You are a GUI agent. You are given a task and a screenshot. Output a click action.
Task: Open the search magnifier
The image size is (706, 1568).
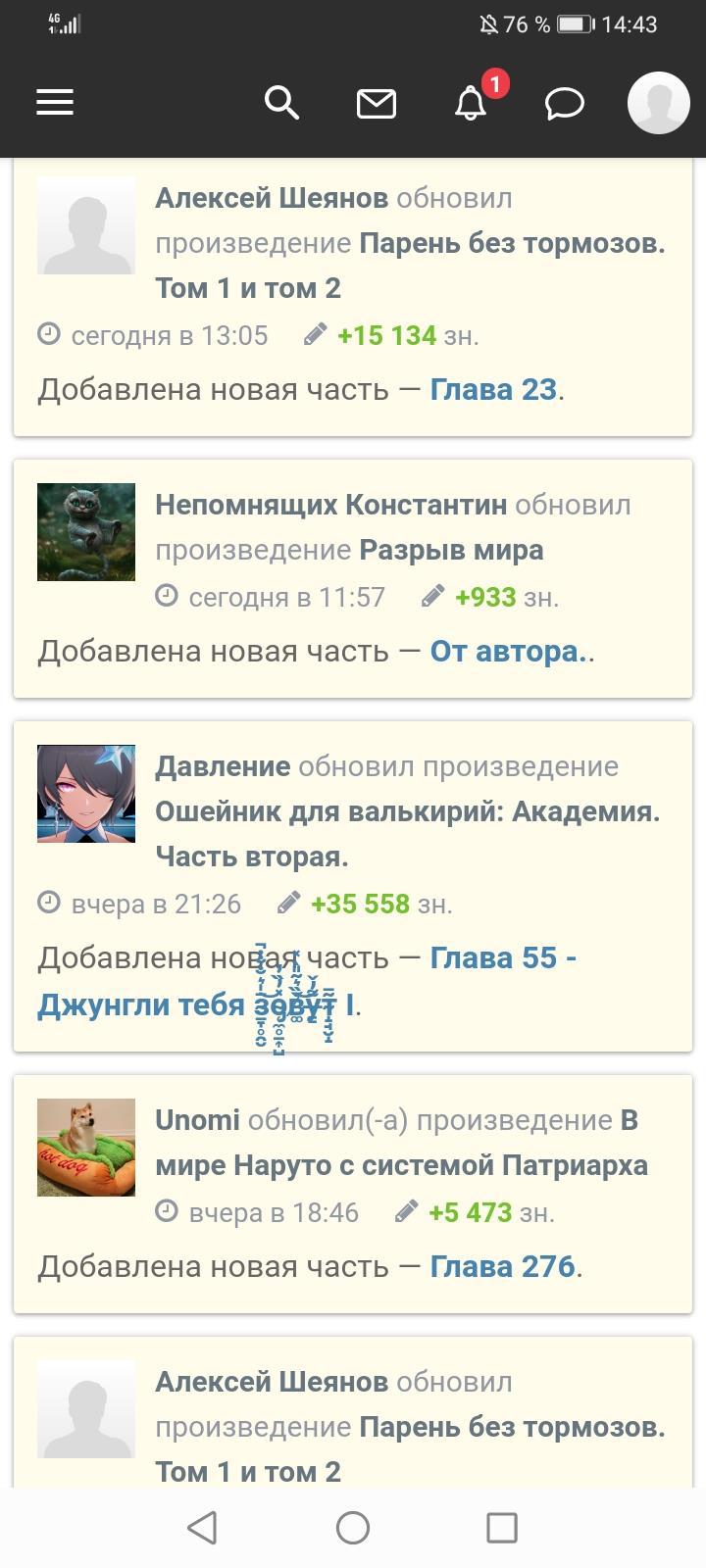[x=281, y=102]
